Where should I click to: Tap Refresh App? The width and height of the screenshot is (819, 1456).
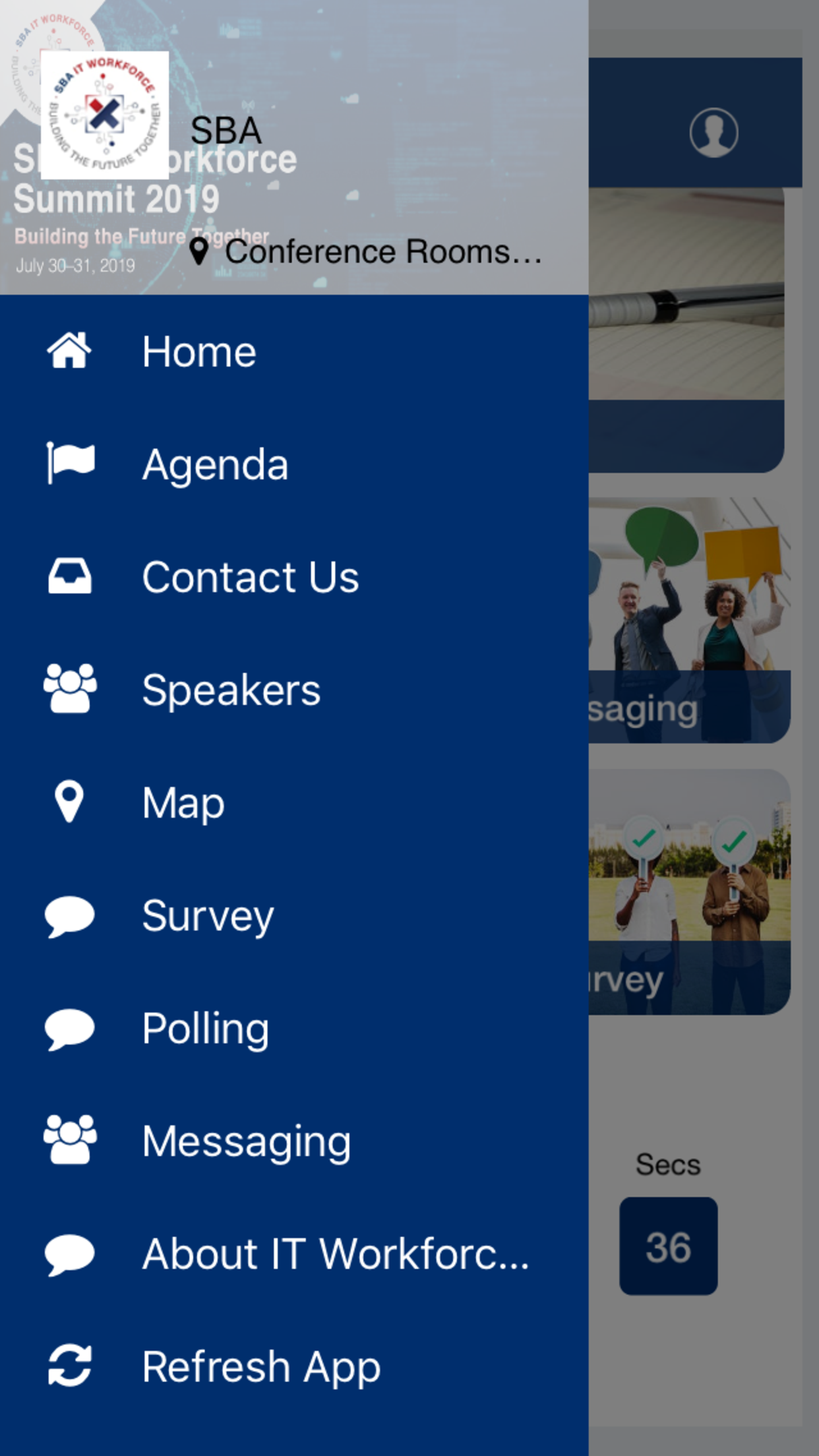[261, 1366]
